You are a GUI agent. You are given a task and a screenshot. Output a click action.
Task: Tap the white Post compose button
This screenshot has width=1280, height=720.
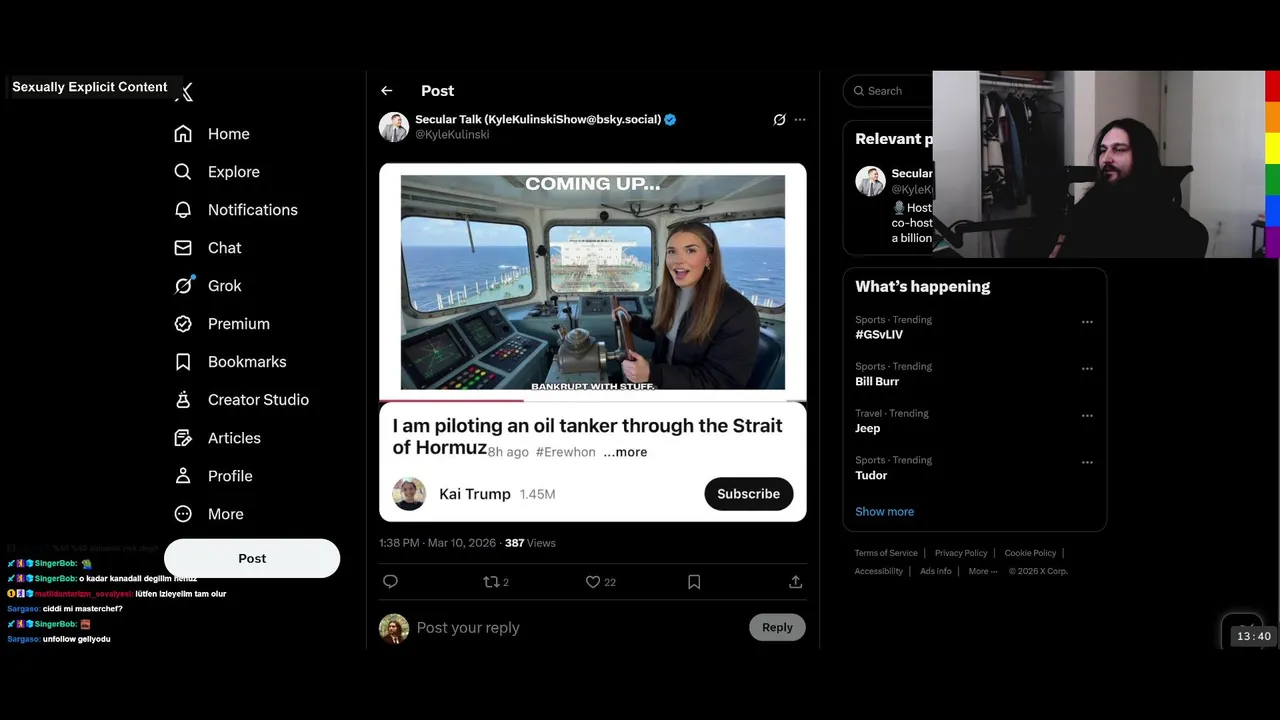(x=252, y=558)
